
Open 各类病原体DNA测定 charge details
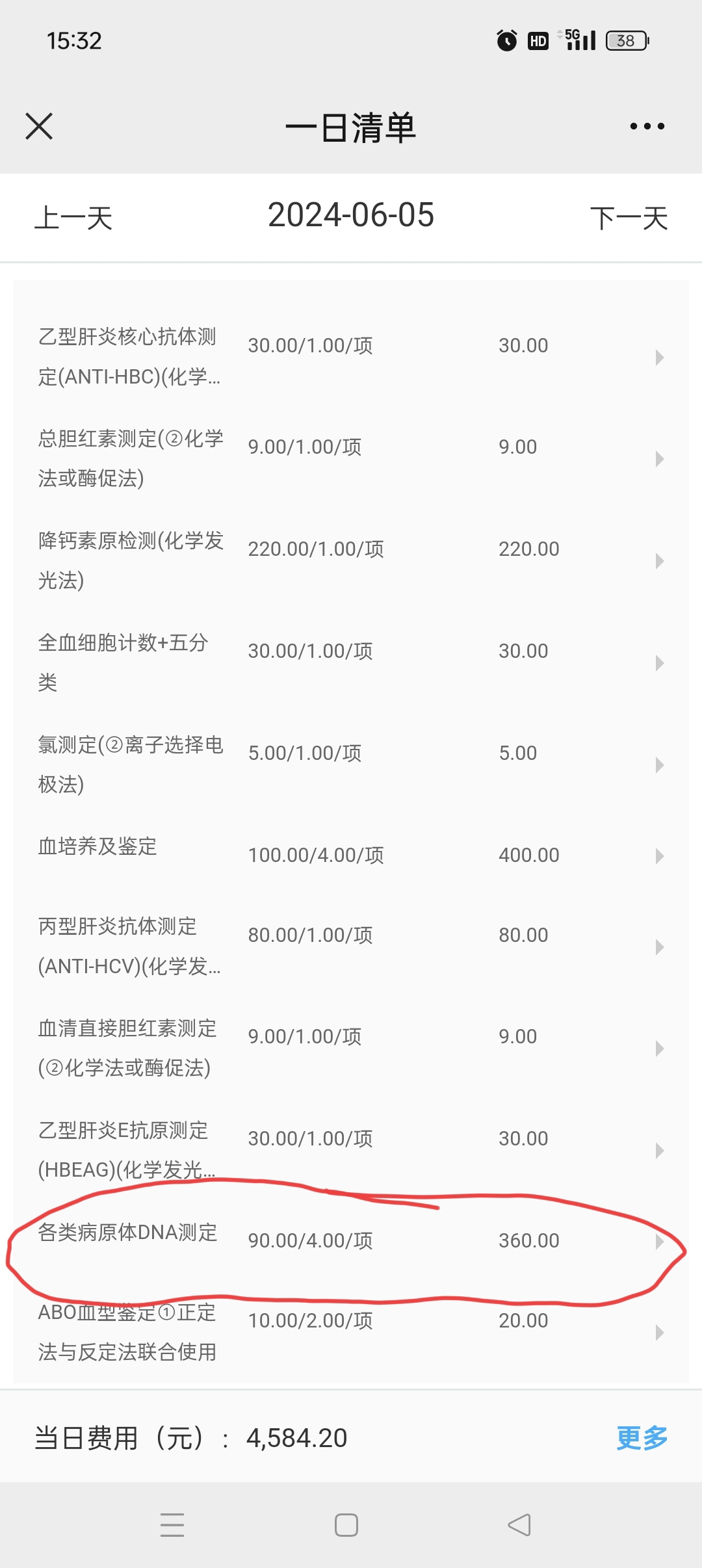coord(351,1241)
